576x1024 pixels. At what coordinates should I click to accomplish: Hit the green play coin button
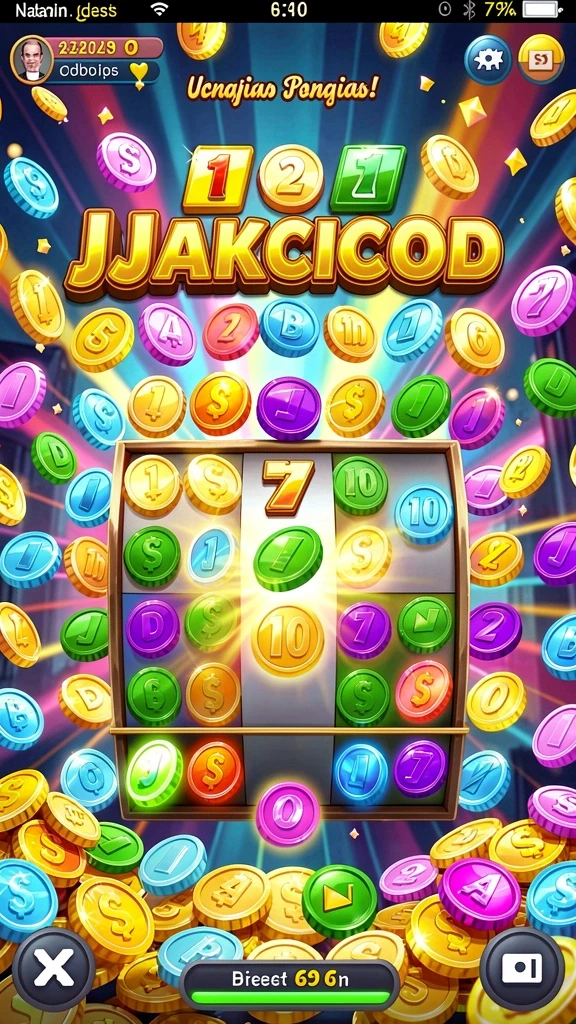tap(339, 901)
